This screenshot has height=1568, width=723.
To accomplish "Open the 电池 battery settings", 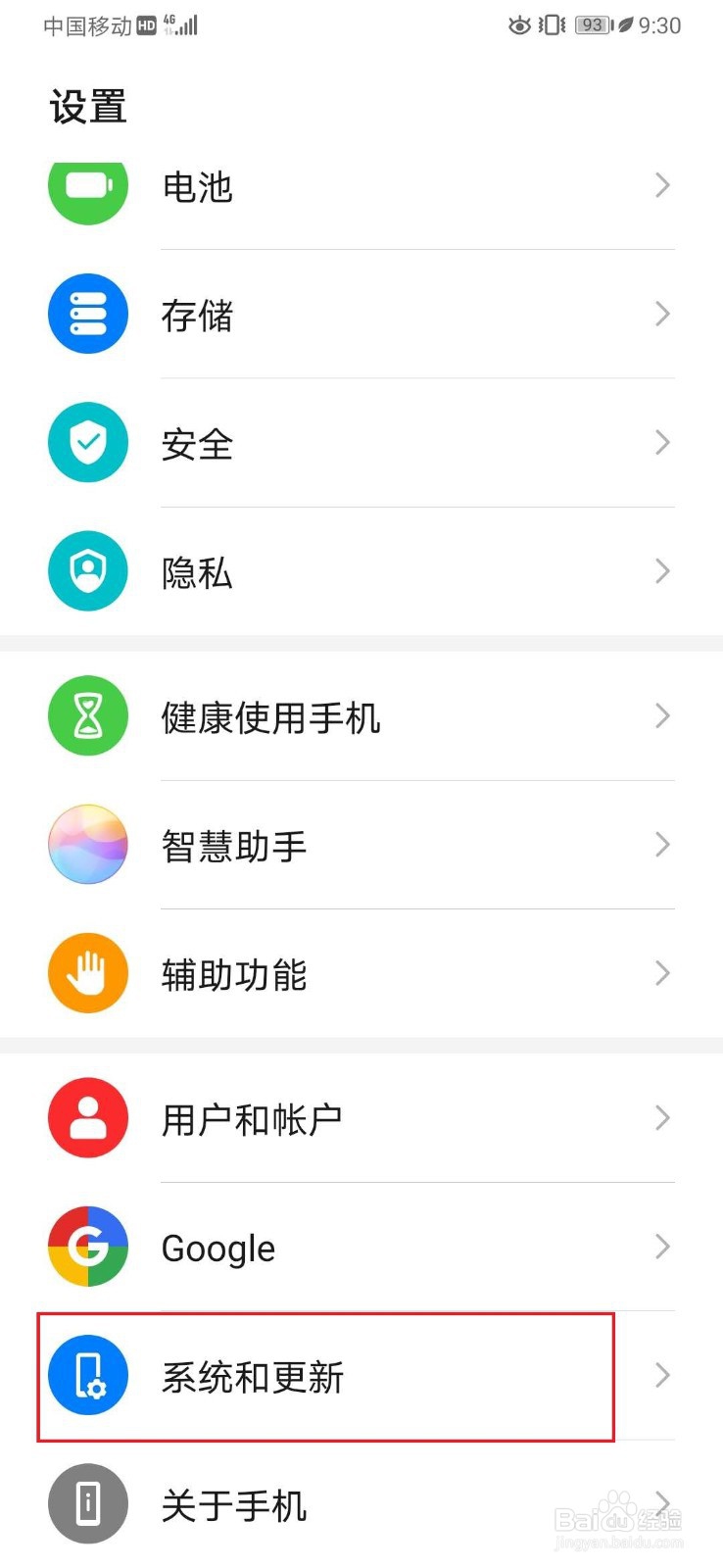I will coord(361,186).
